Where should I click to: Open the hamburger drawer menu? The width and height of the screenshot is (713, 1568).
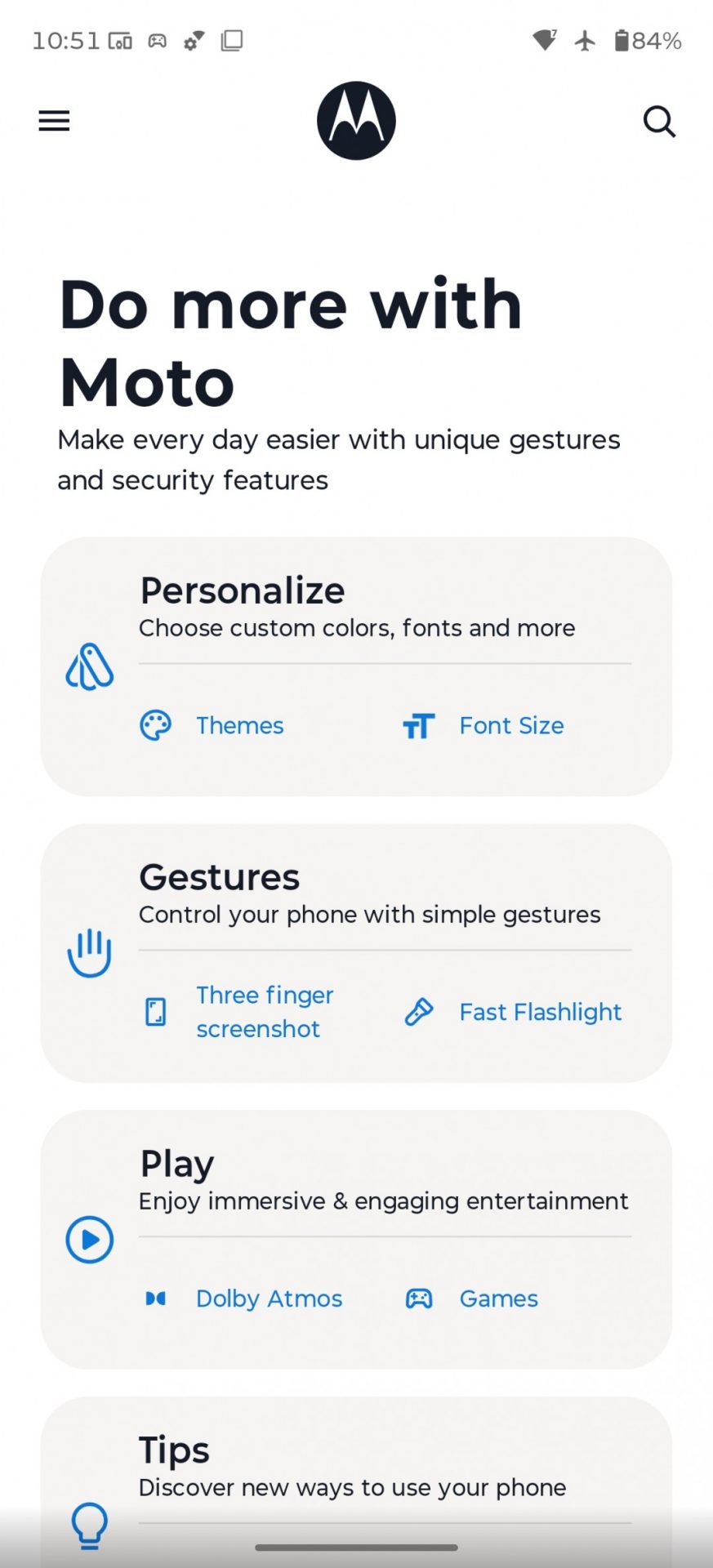54,121
